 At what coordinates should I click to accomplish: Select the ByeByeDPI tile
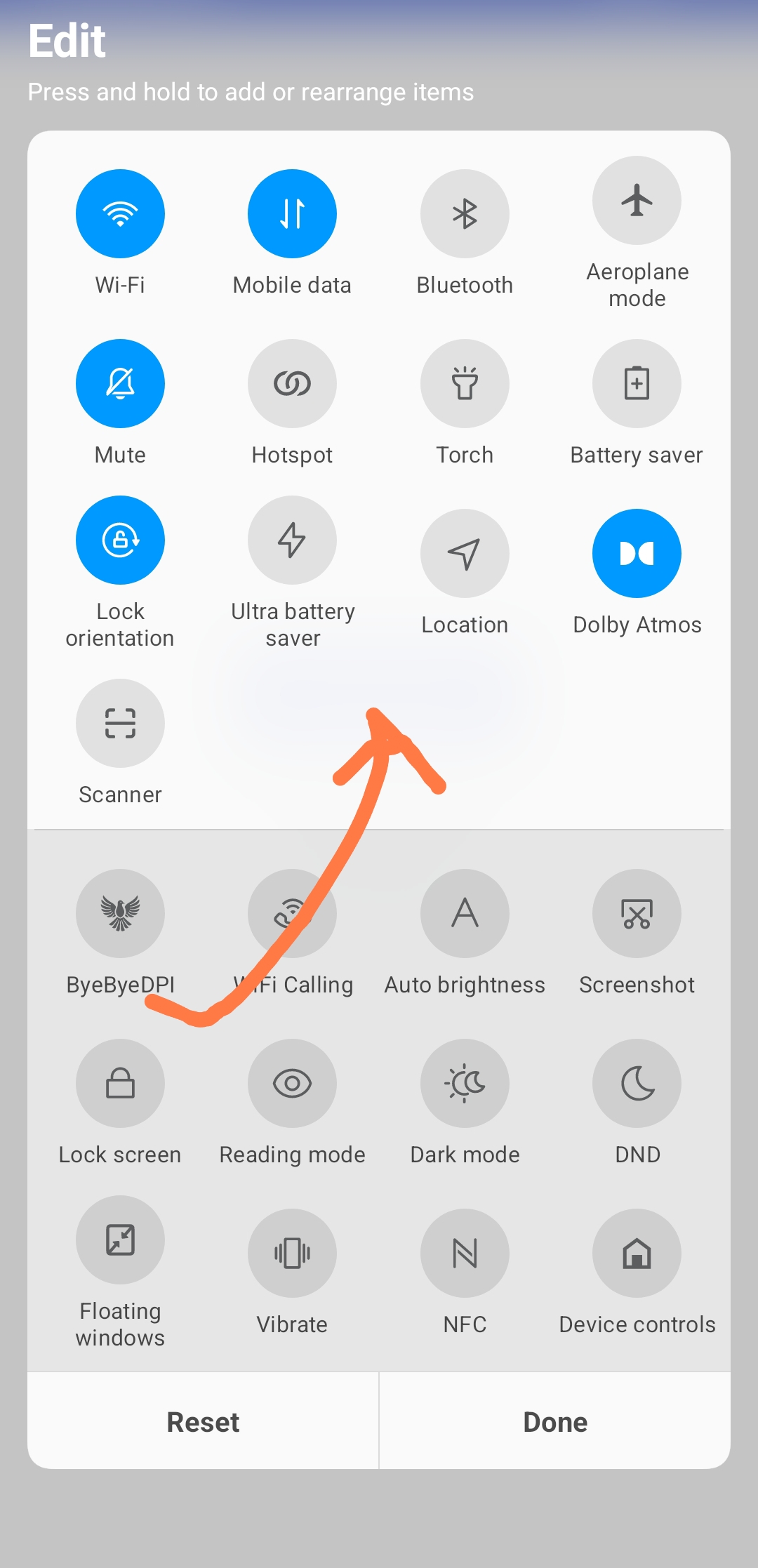point(120,913)
